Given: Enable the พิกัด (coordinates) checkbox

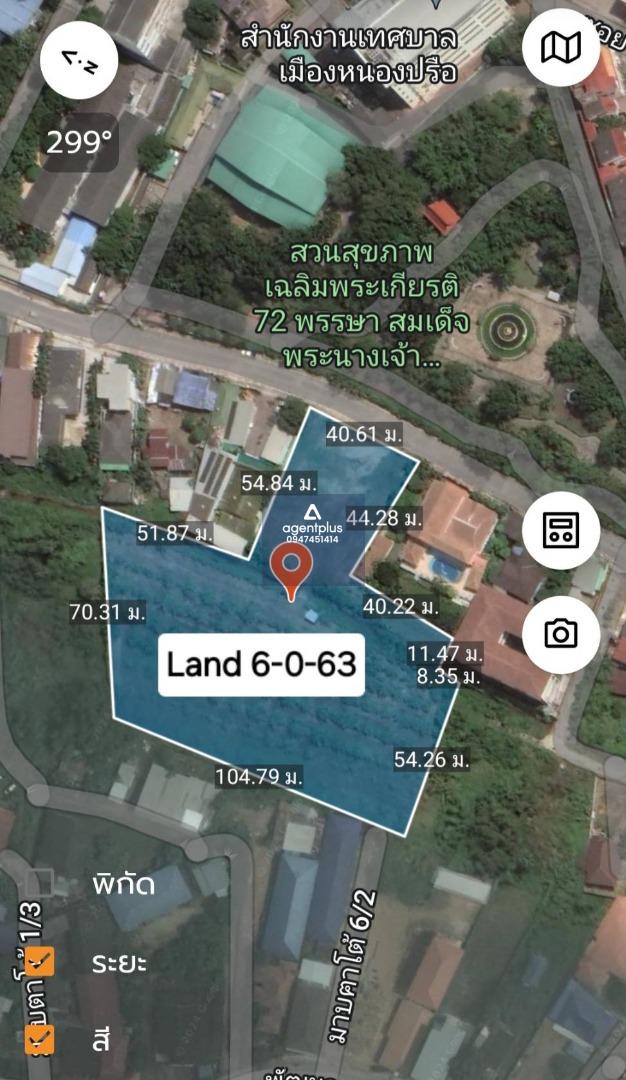Looking at the screenshot, I should click(41, 883).
